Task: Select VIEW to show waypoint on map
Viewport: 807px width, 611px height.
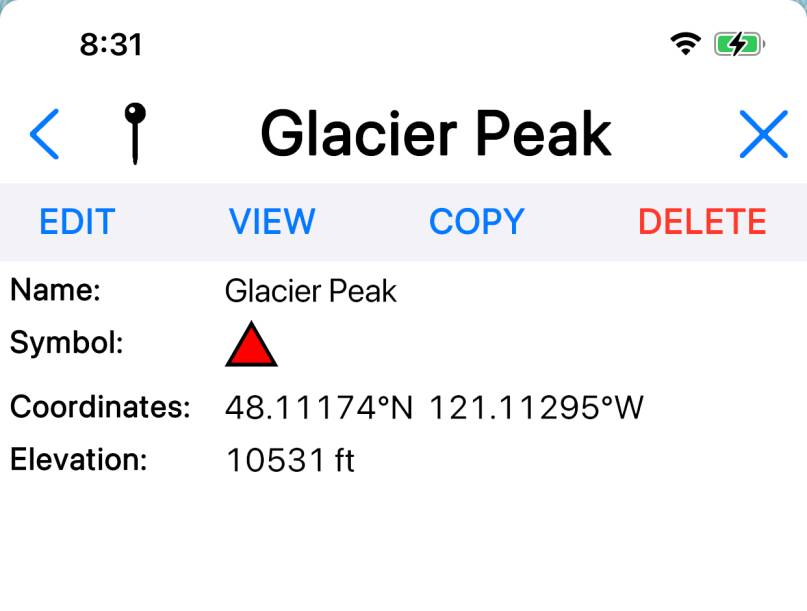Action: [272, 221]
